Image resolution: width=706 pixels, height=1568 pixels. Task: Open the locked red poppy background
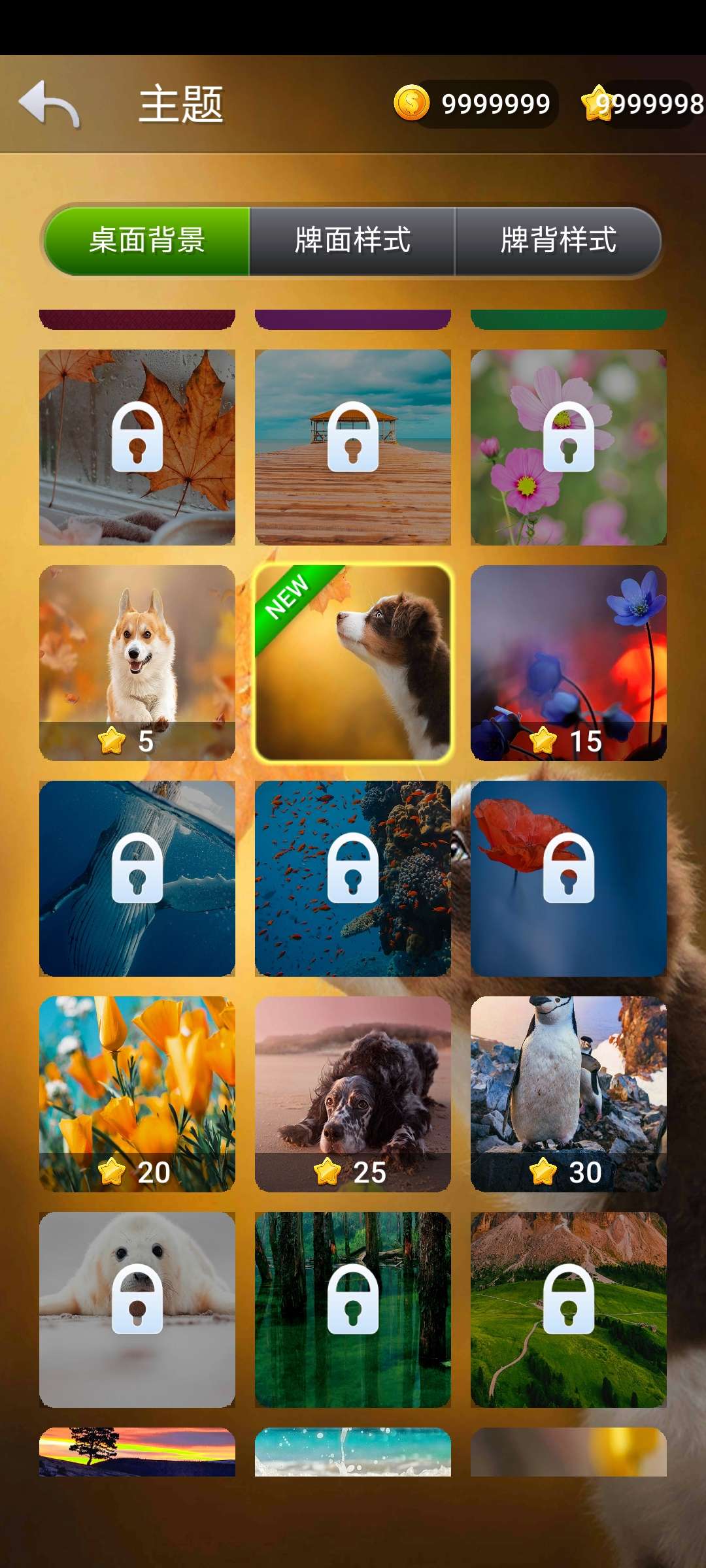569,878
